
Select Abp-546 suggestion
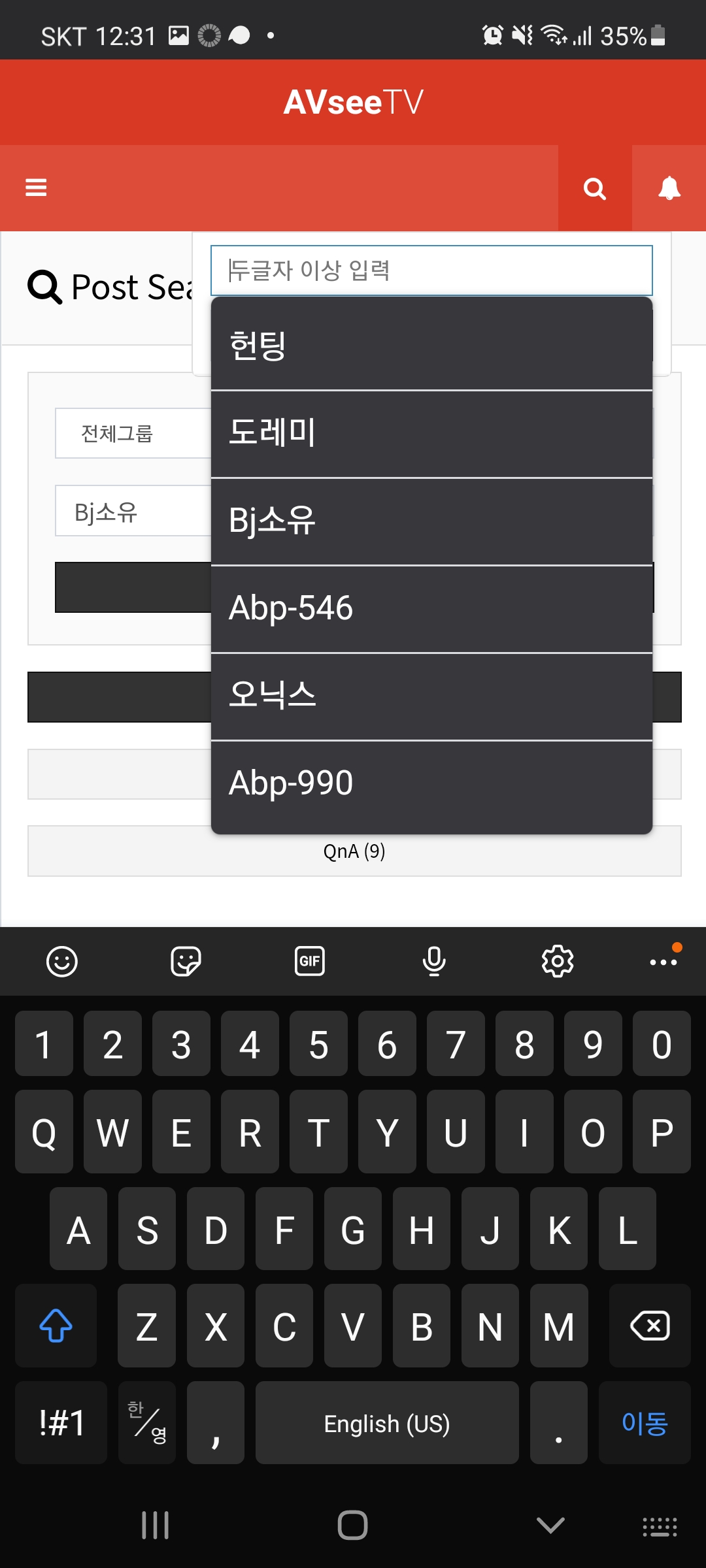click(431, 608)
